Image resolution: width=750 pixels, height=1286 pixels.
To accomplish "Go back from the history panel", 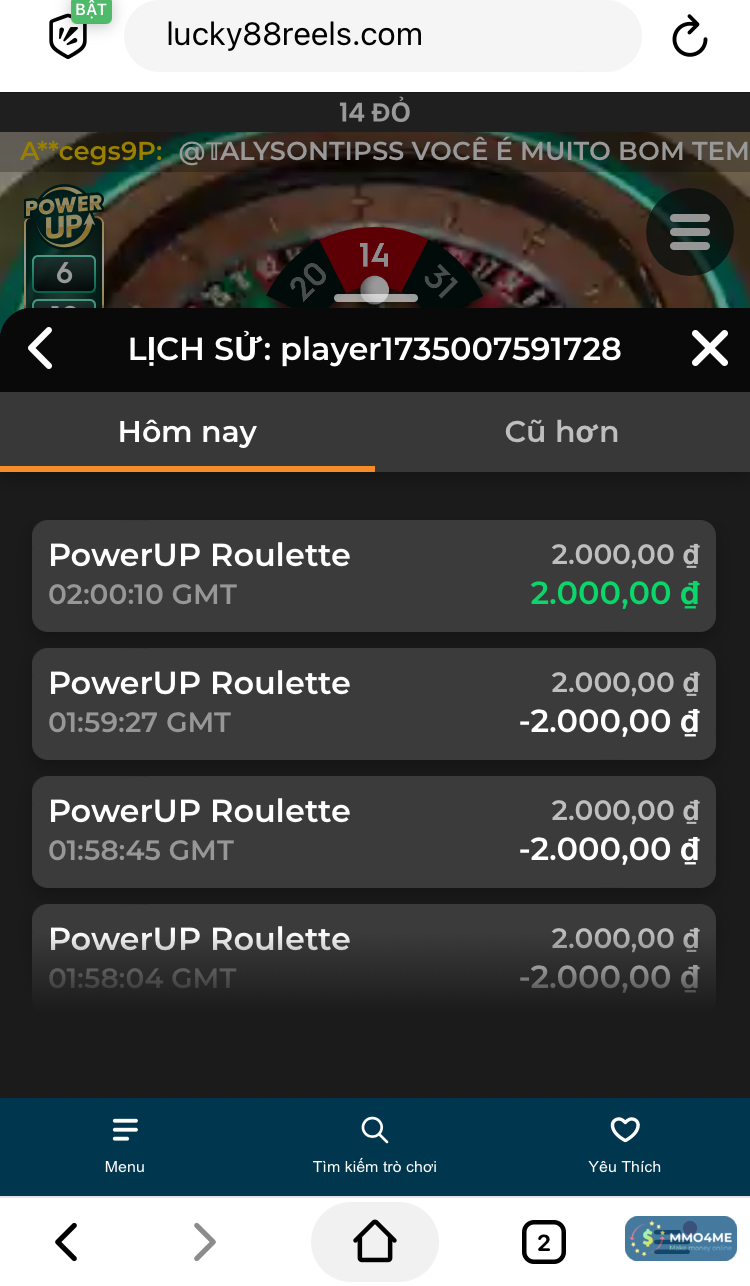I will click(x=40, y=349).
